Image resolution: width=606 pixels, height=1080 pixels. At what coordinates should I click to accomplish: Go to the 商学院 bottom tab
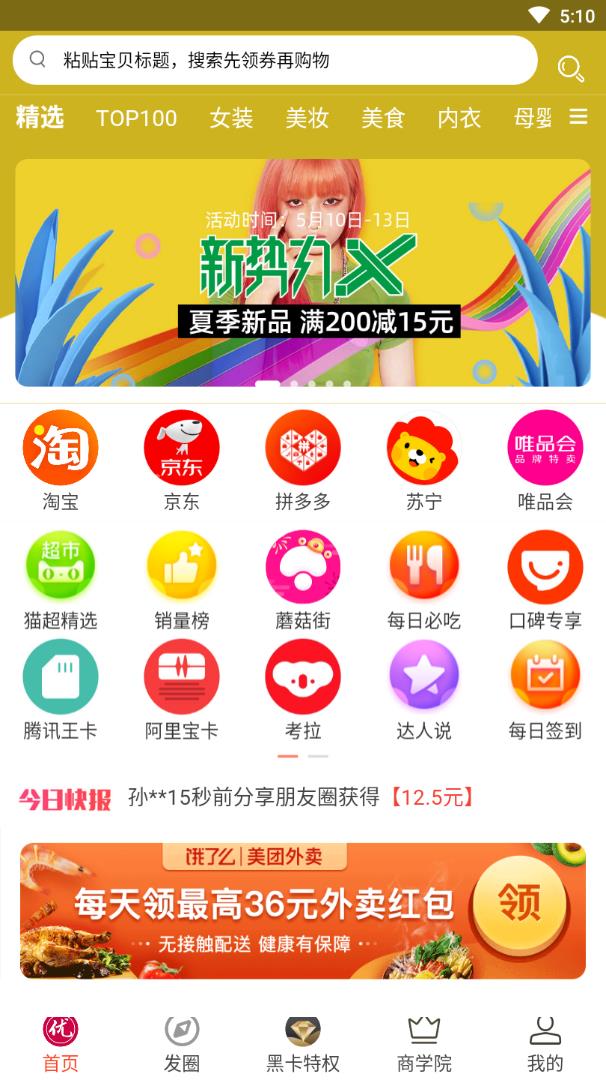[x=424, y=1044]
